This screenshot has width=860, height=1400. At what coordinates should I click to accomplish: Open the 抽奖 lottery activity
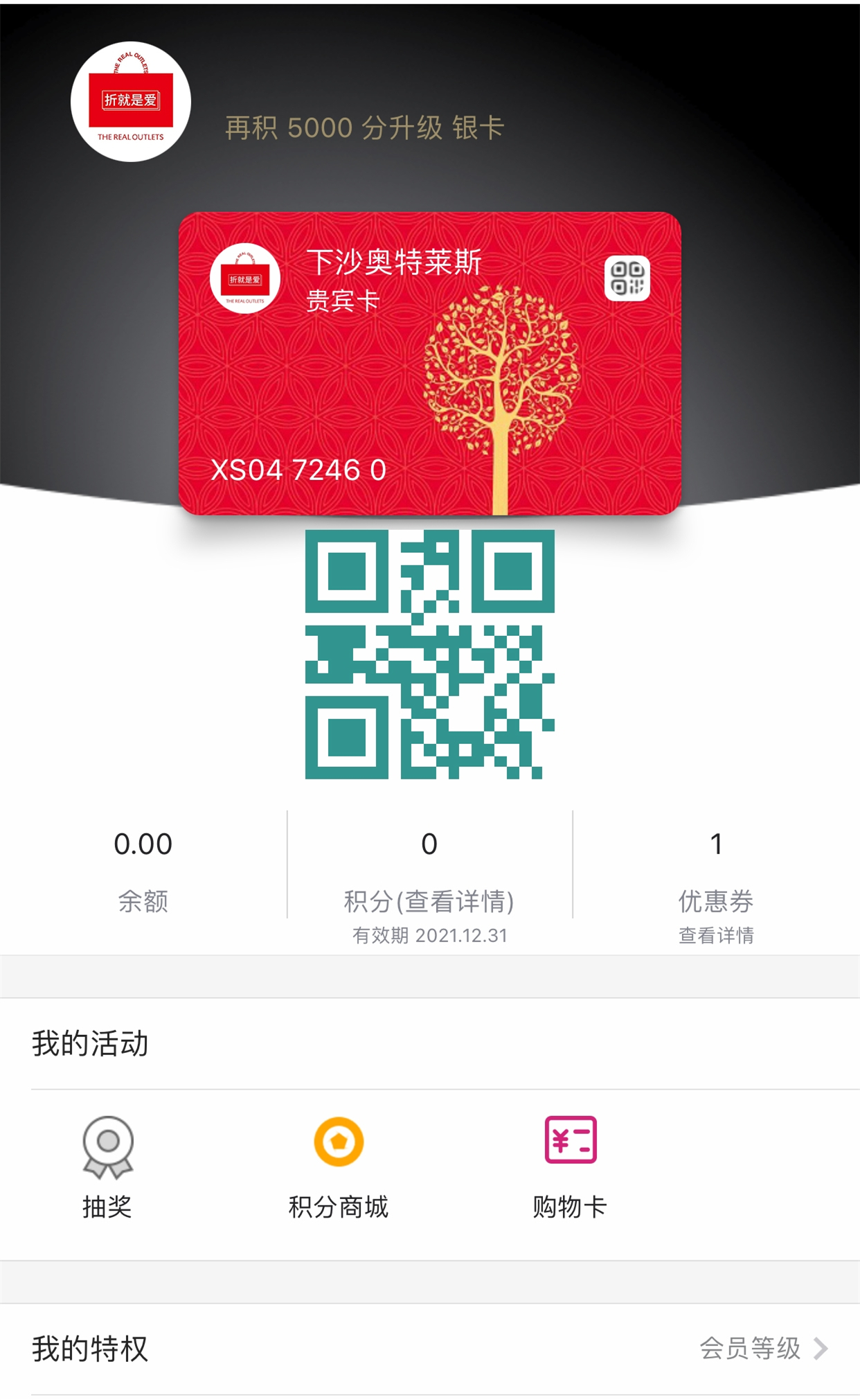(x=107, y=1168)
